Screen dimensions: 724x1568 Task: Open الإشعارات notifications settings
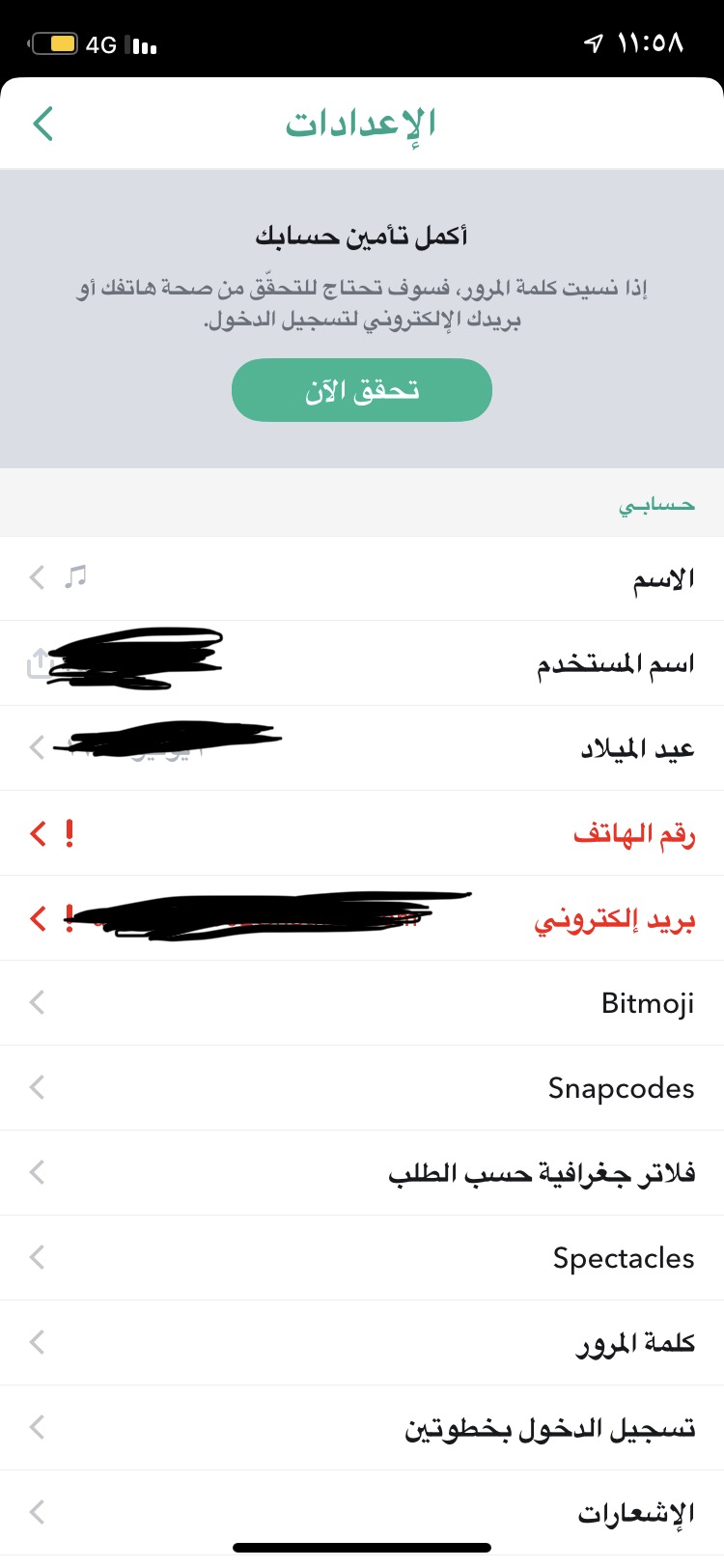(362, 1513)
